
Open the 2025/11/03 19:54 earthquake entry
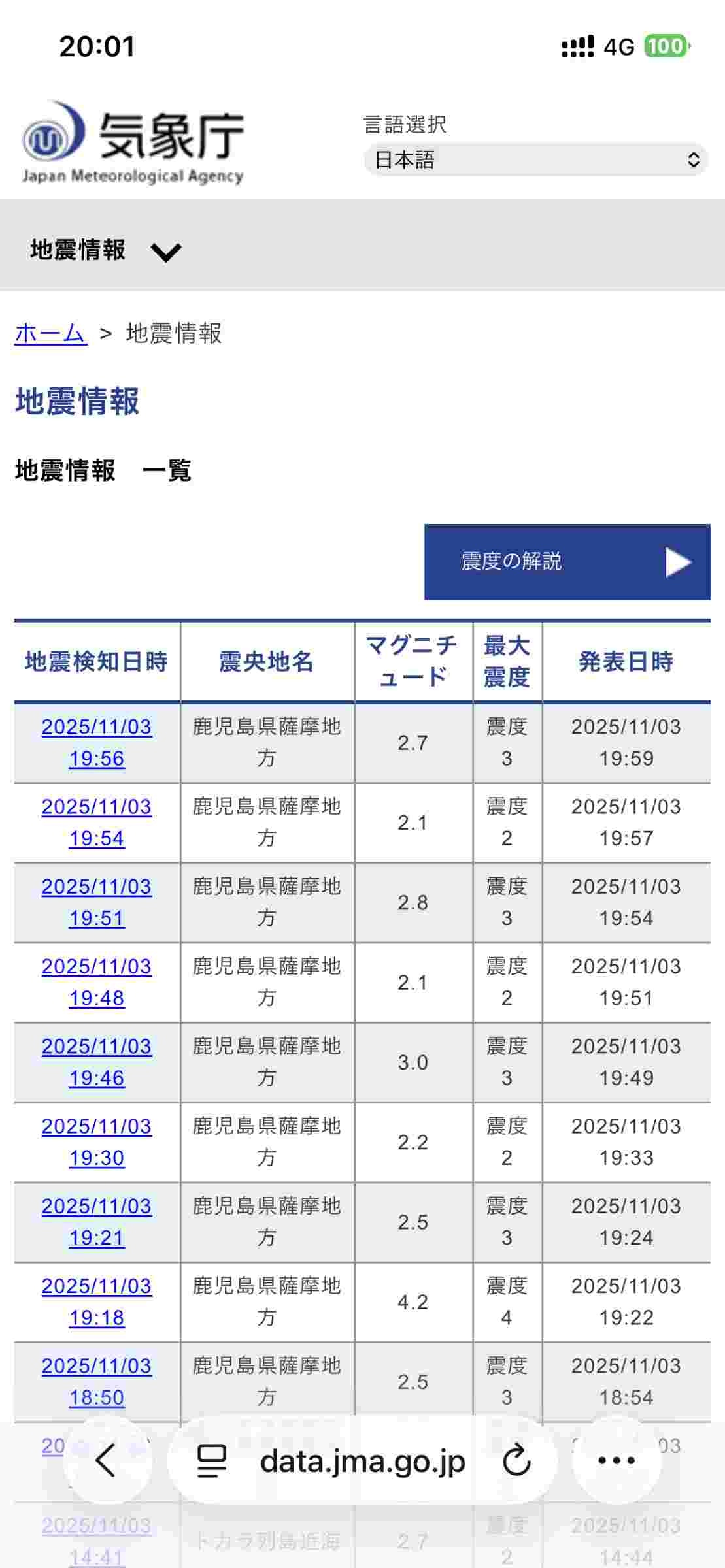[x=97, y=822]
